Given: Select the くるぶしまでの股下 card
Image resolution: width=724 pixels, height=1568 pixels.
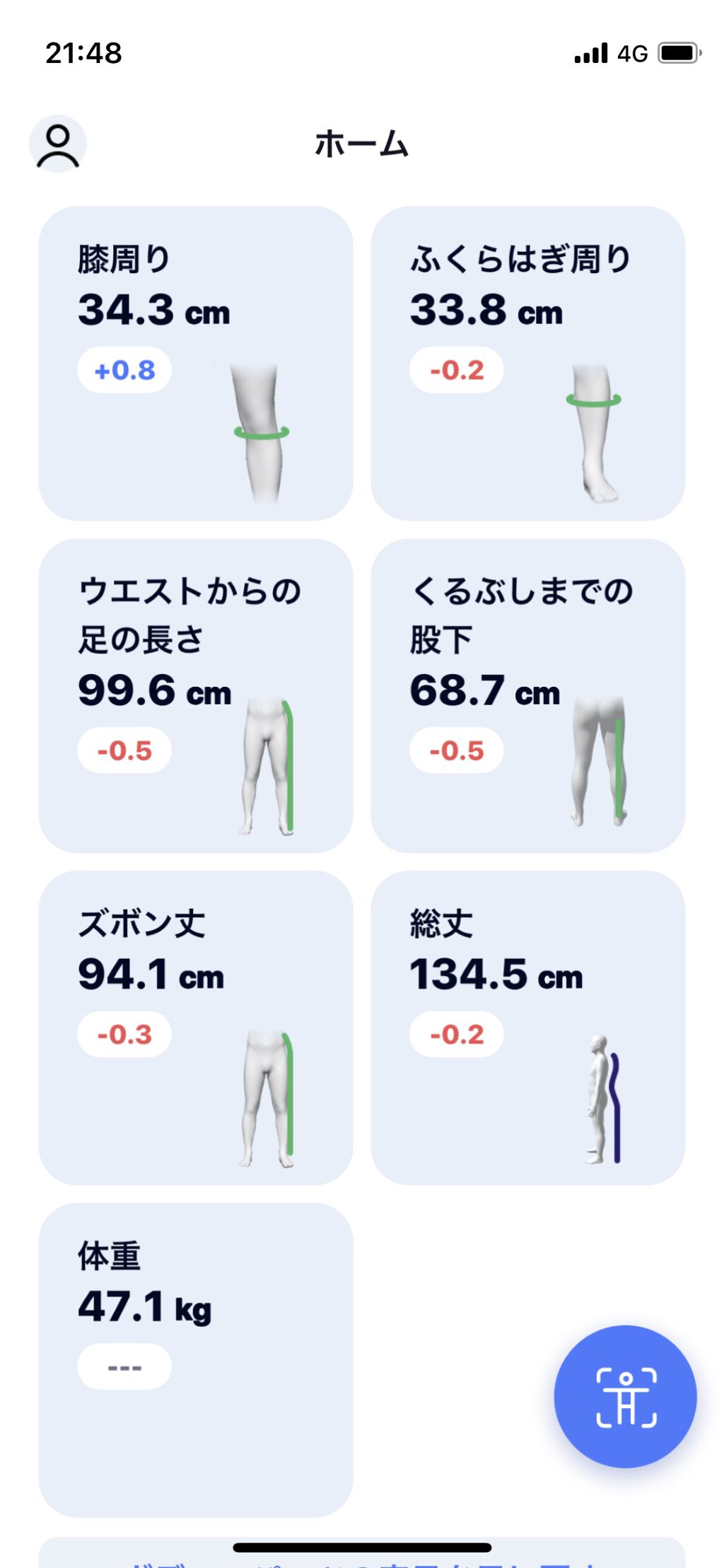Looking at the screenshot, I should (x=527, y=696).
